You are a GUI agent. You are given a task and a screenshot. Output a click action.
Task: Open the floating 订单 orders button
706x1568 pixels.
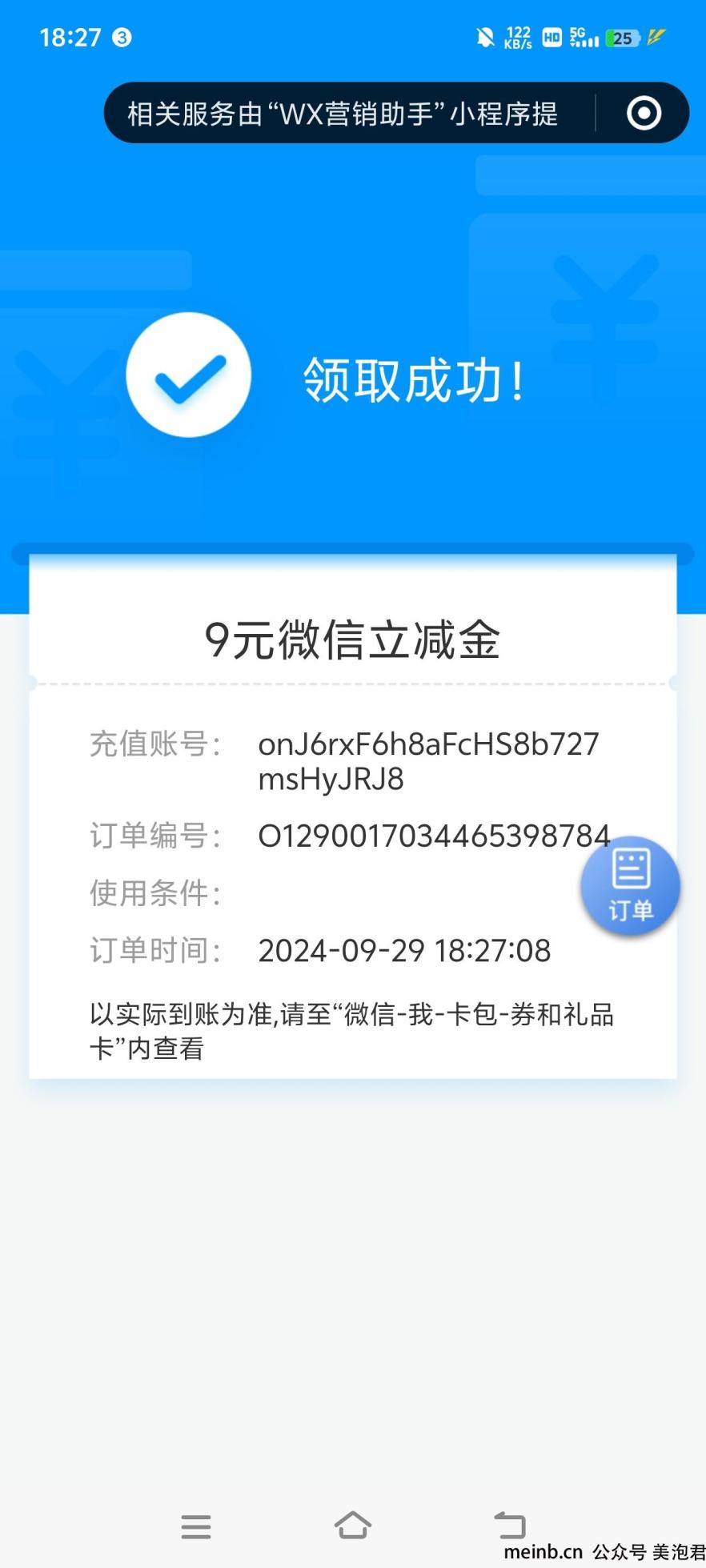[630, 885]
